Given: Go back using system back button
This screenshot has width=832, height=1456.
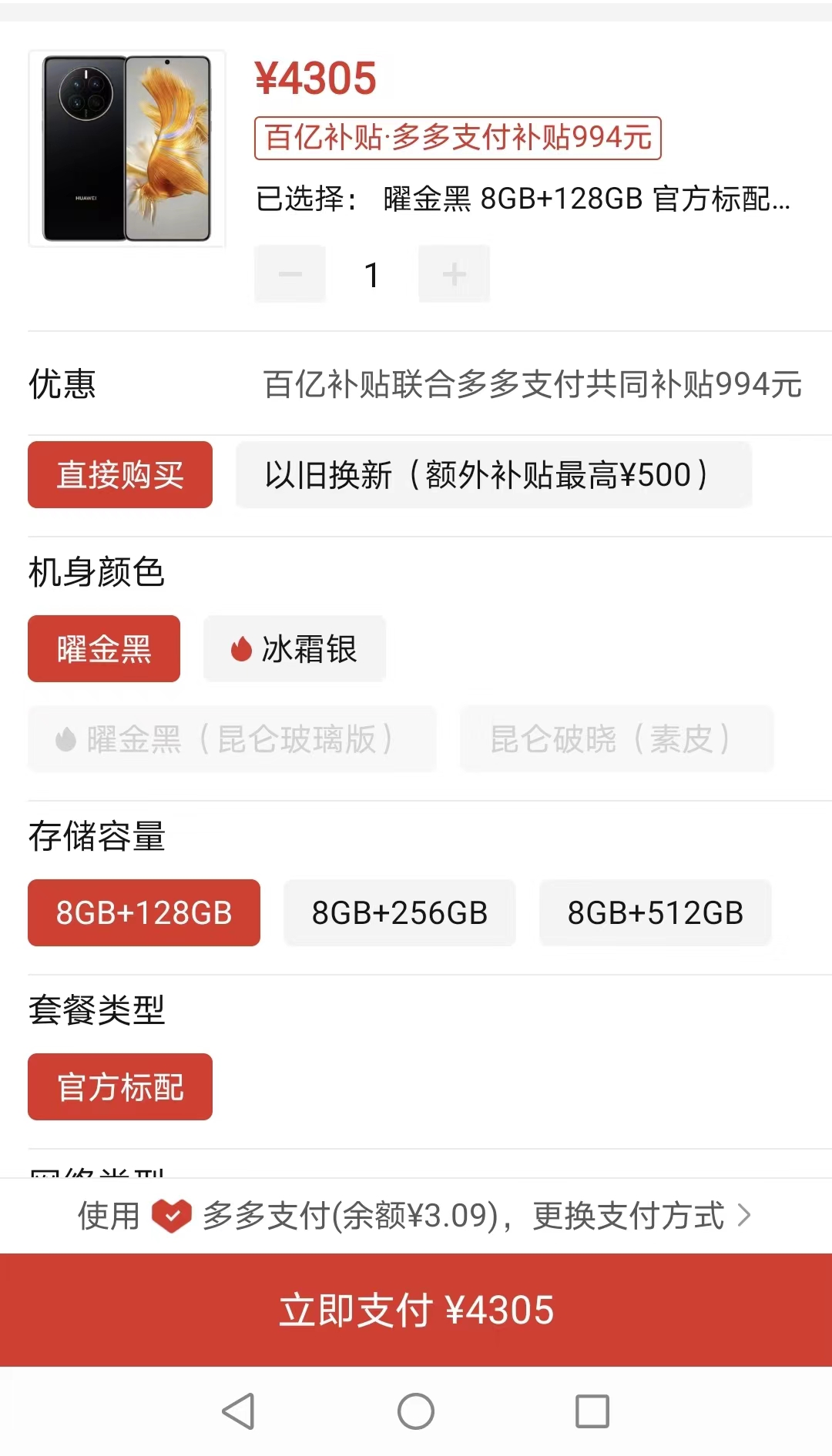Looking at the screenshot, I should [238, 1411].
